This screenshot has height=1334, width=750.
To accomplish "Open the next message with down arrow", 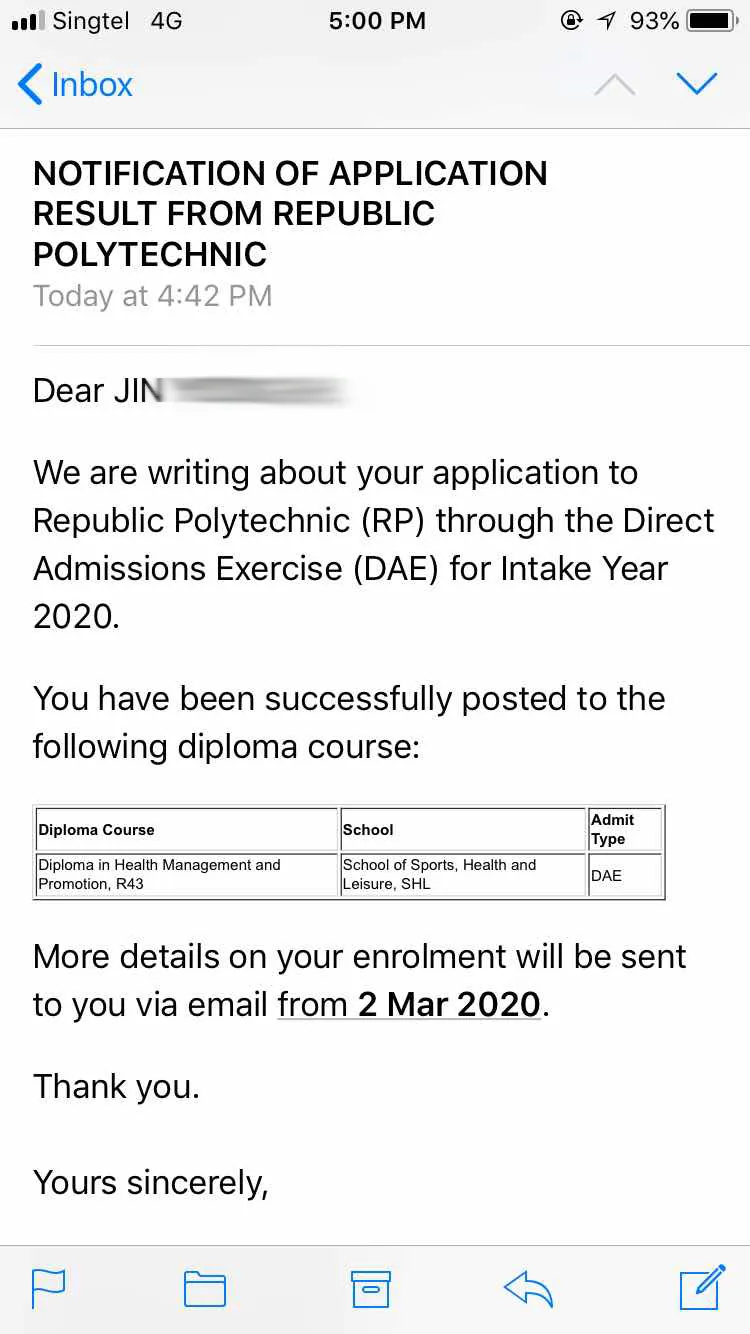I will coord(697,84).
